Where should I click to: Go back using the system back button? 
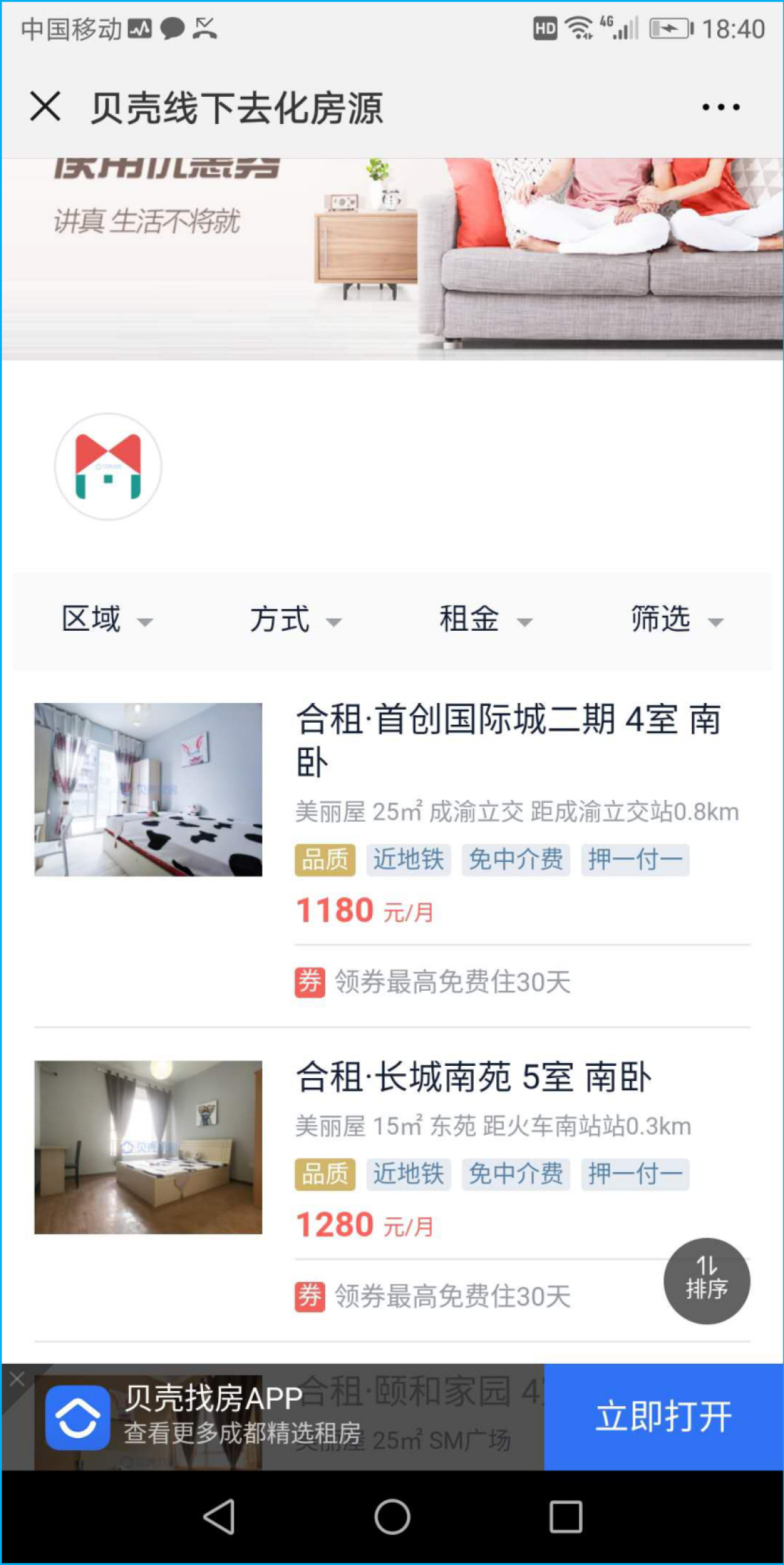pyautogui.click(x=218, y=1517)
